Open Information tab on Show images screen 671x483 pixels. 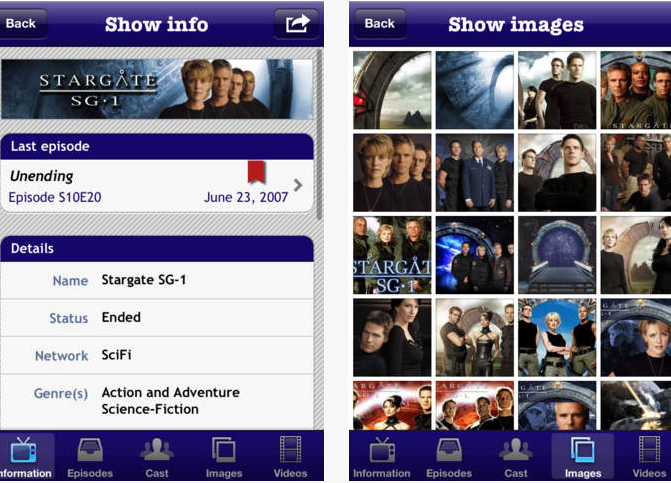(x=381, y=458)
